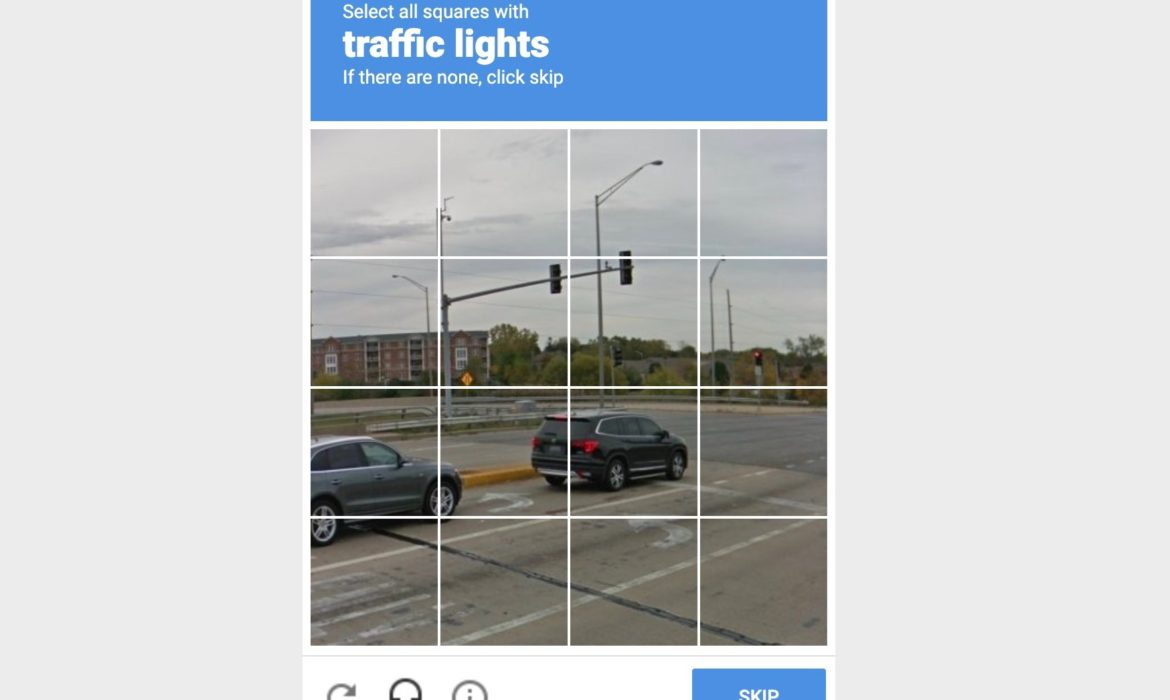Open the challenge info help icon
1170x700 pixels.
click(469, 691)
